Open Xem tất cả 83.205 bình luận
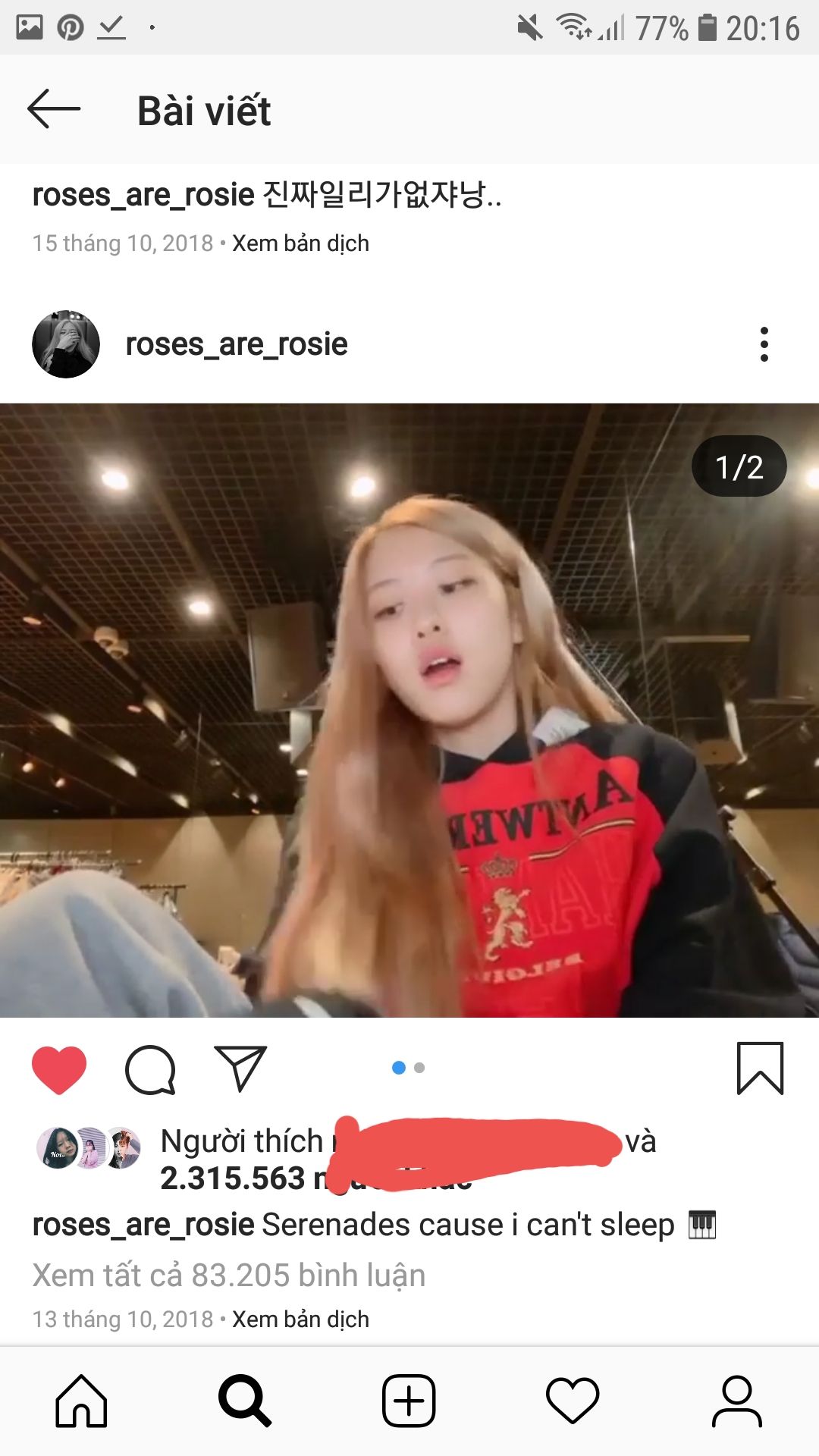The height and width of the screenshot is (1456, 819). click(228, 1276)
